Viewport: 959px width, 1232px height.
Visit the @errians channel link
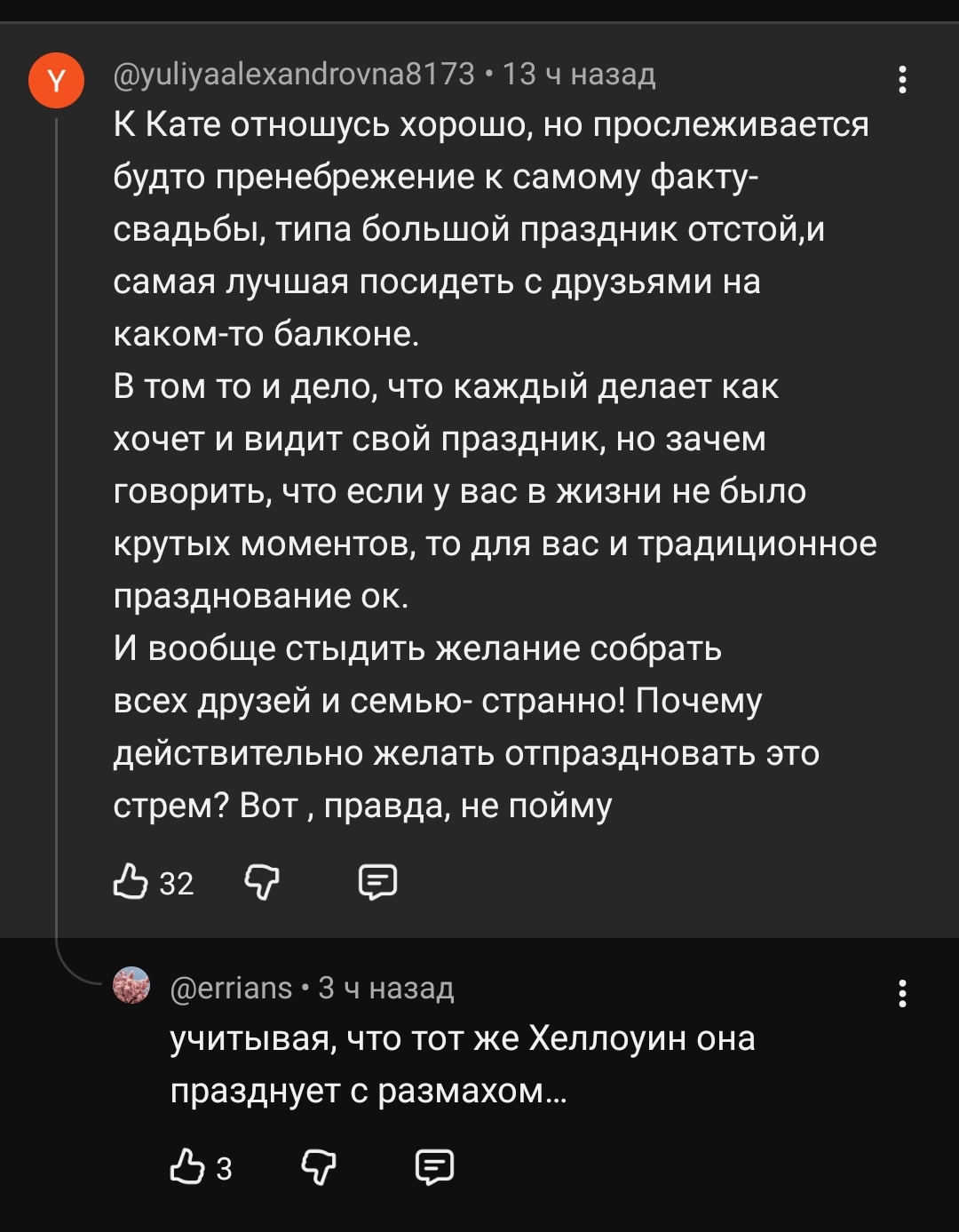click(231, 987)
